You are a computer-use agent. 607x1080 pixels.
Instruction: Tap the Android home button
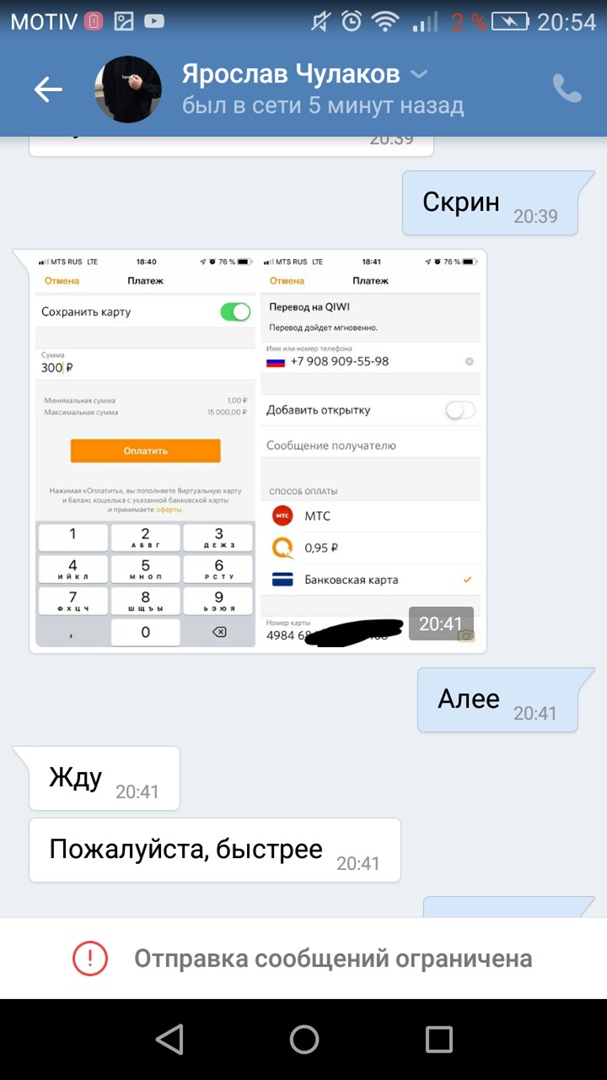coord(304,1039)
